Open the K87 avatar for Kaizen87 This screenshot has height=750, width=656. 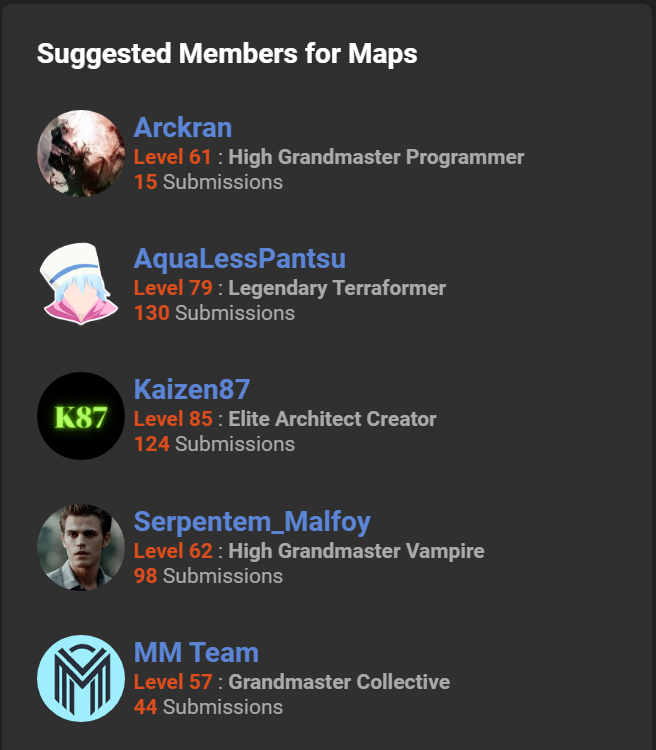(x=81, y=416)
